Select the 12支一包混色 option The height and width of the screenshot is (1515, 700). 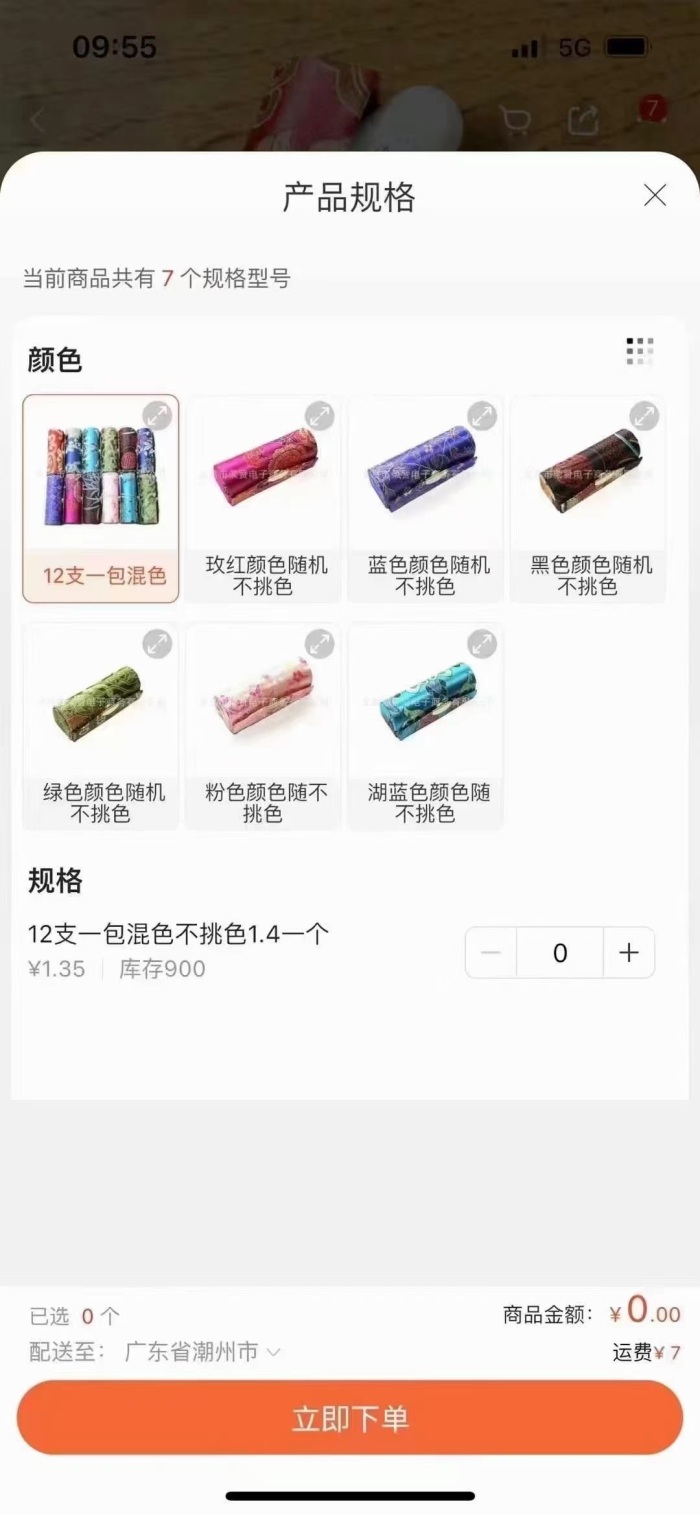(101, 499)
